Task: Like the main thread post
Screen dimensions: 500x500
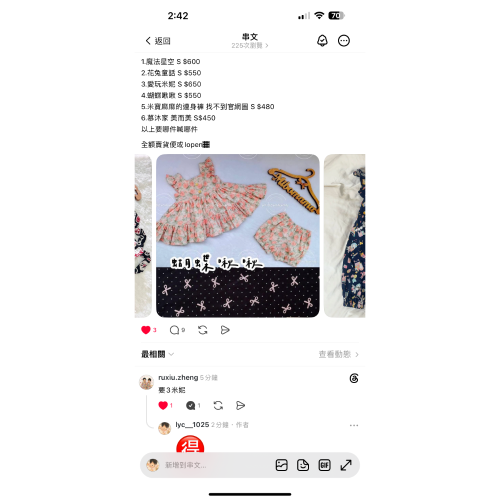Action: [x=148, y=330]
